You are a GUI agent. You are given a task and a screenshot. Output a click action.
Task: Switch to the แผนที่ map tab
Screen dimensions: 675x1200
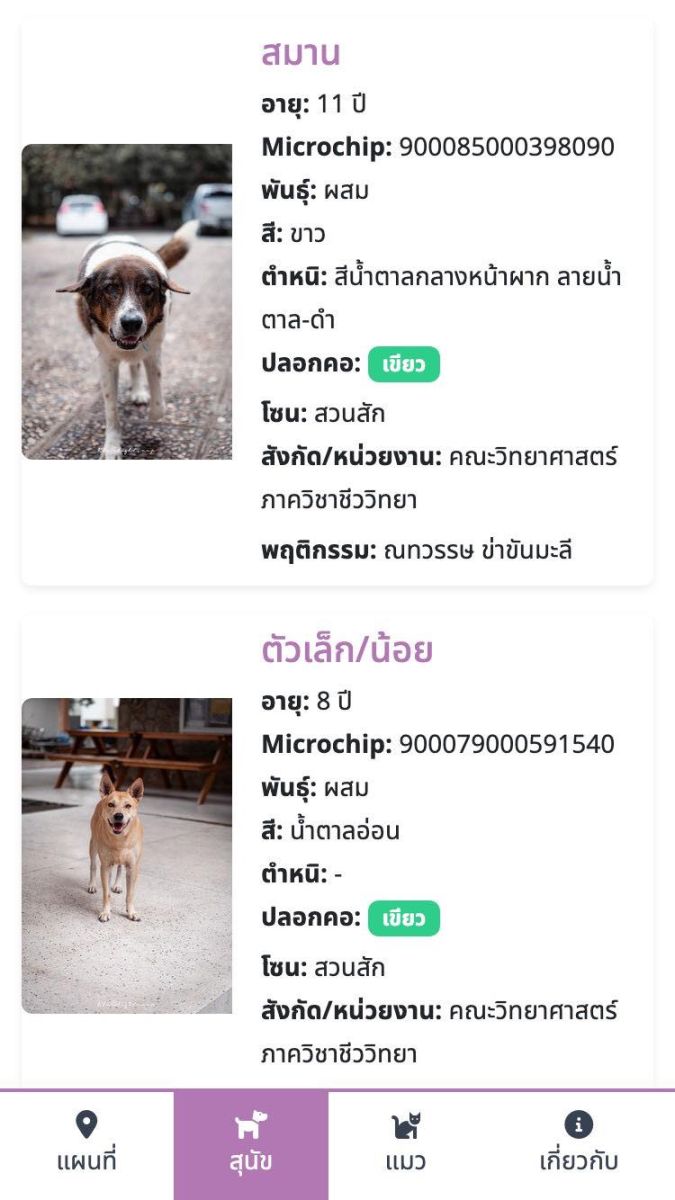87,1144
